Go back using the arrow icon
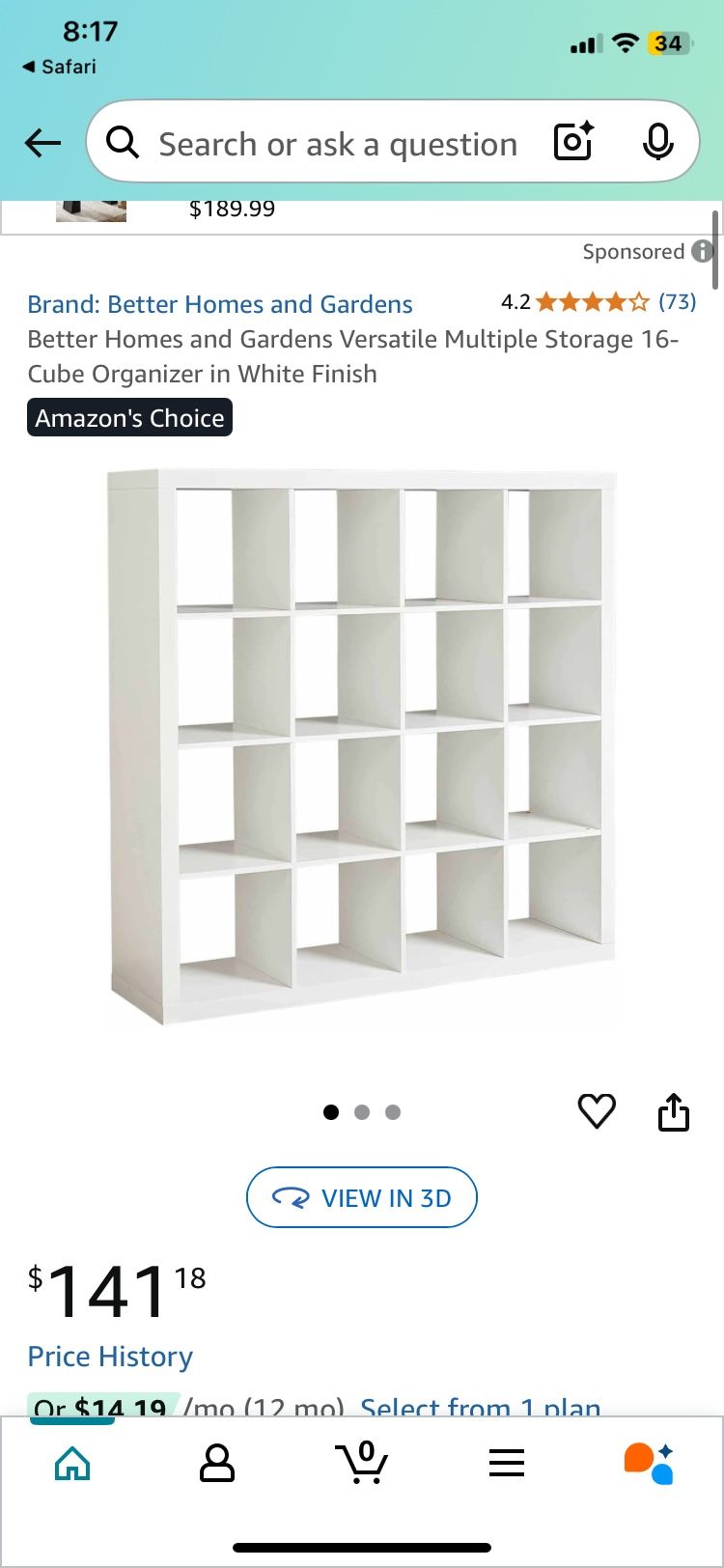 click(42, 144)
